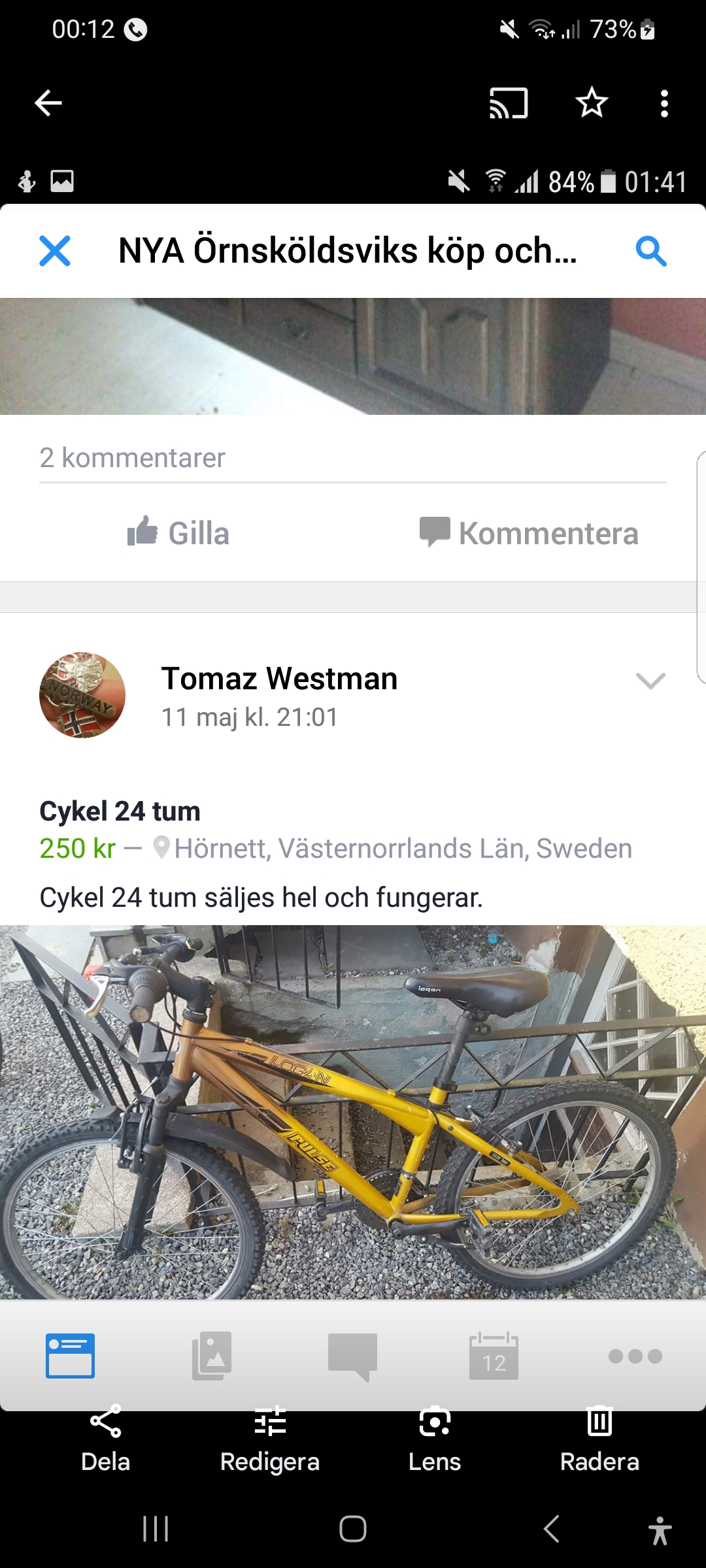The width and height of the screenshot is (706, 1568).
Task: Open recent apps from the navigation bar
Action: (156, 1529)
